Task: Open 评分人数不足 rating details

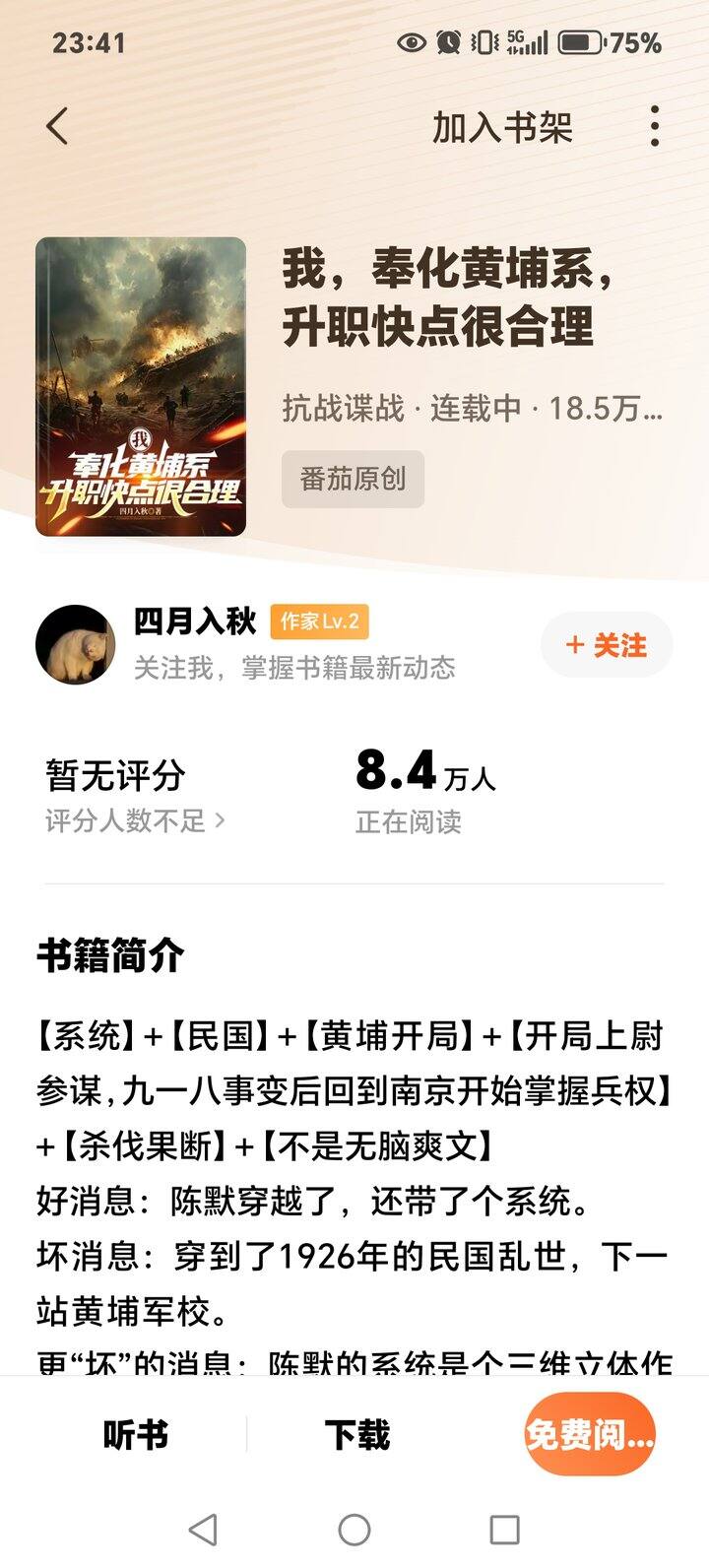Action: coord(135,820)
